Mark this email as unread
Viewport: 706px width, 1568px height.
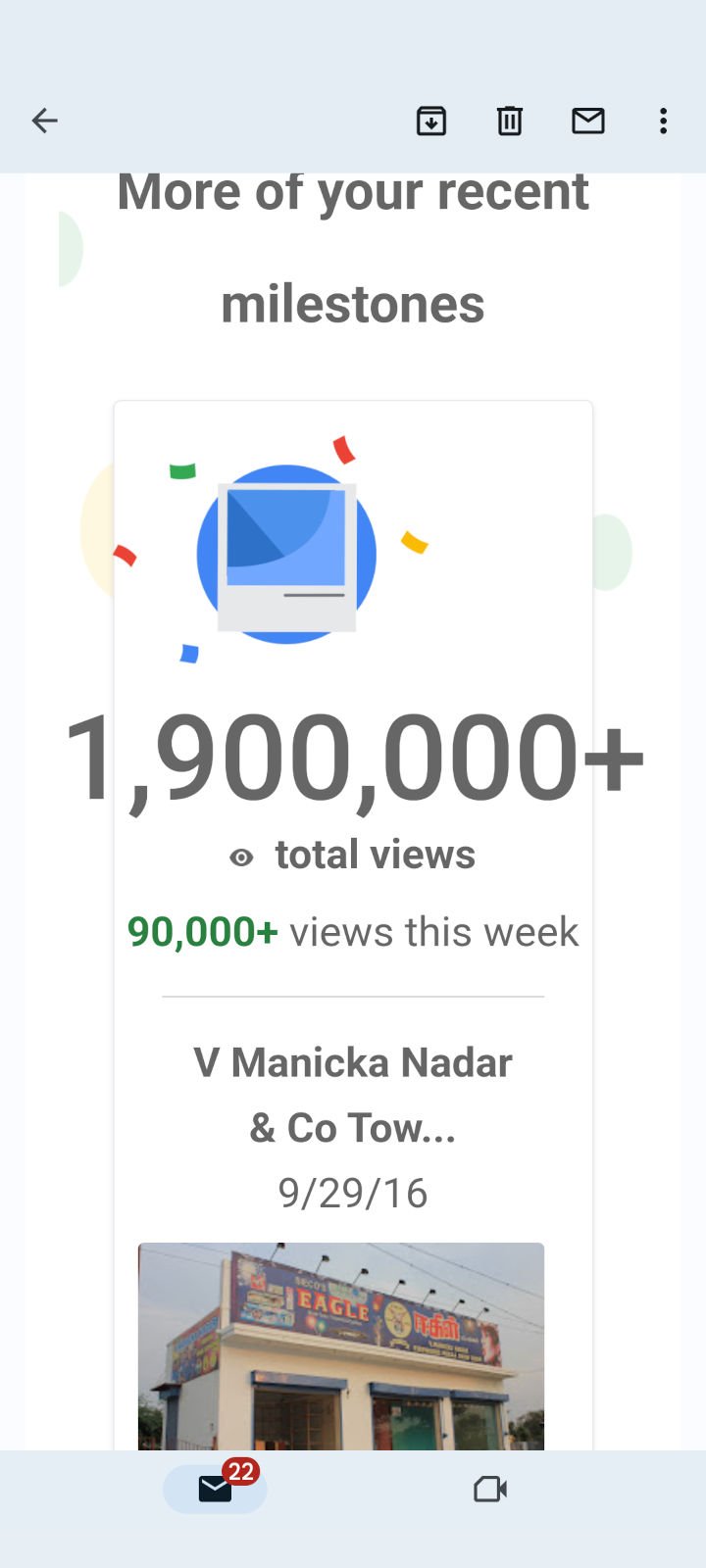point(587,121)
